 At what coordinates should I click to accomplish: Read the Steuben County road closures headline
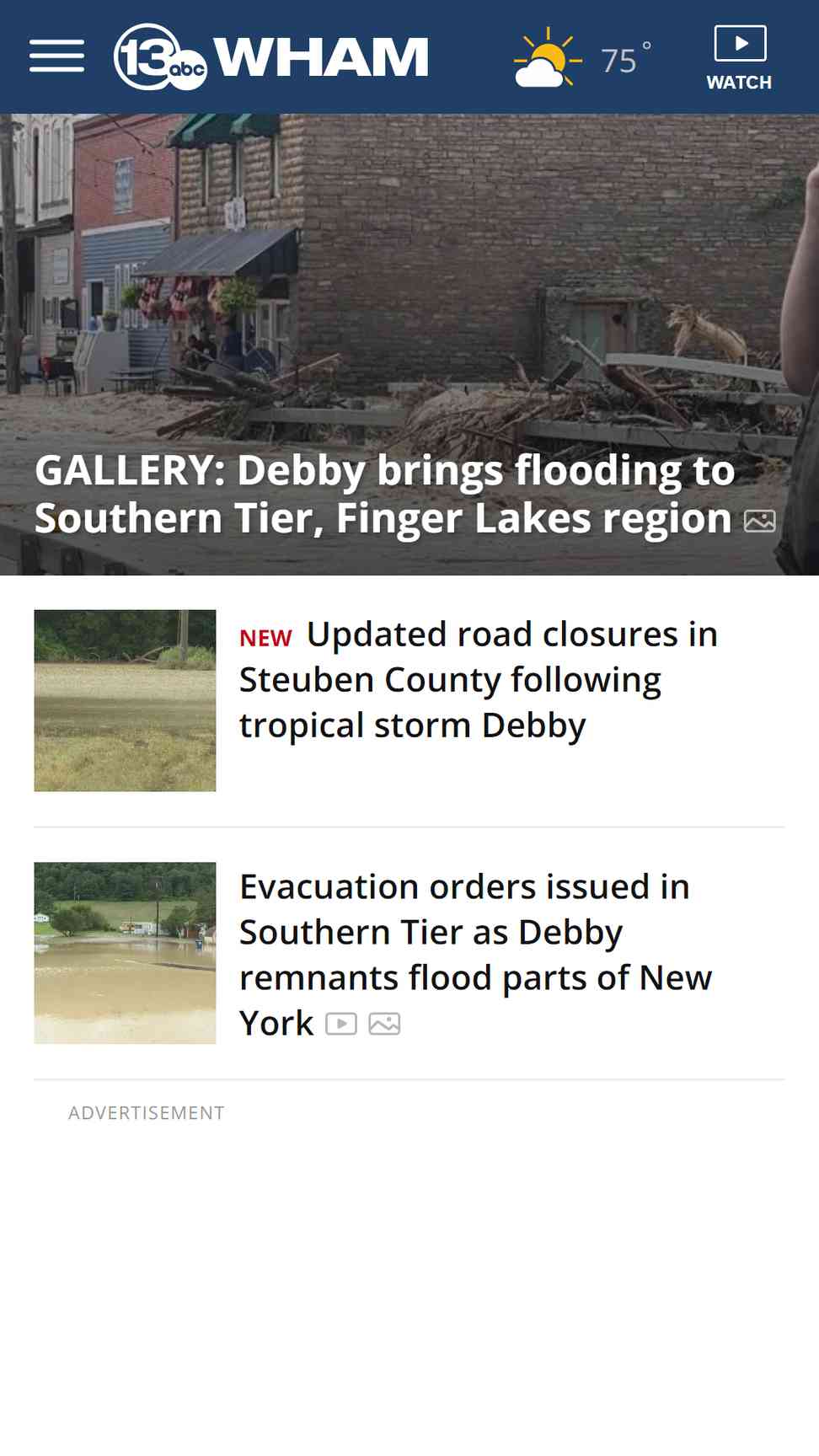(479, 679)
